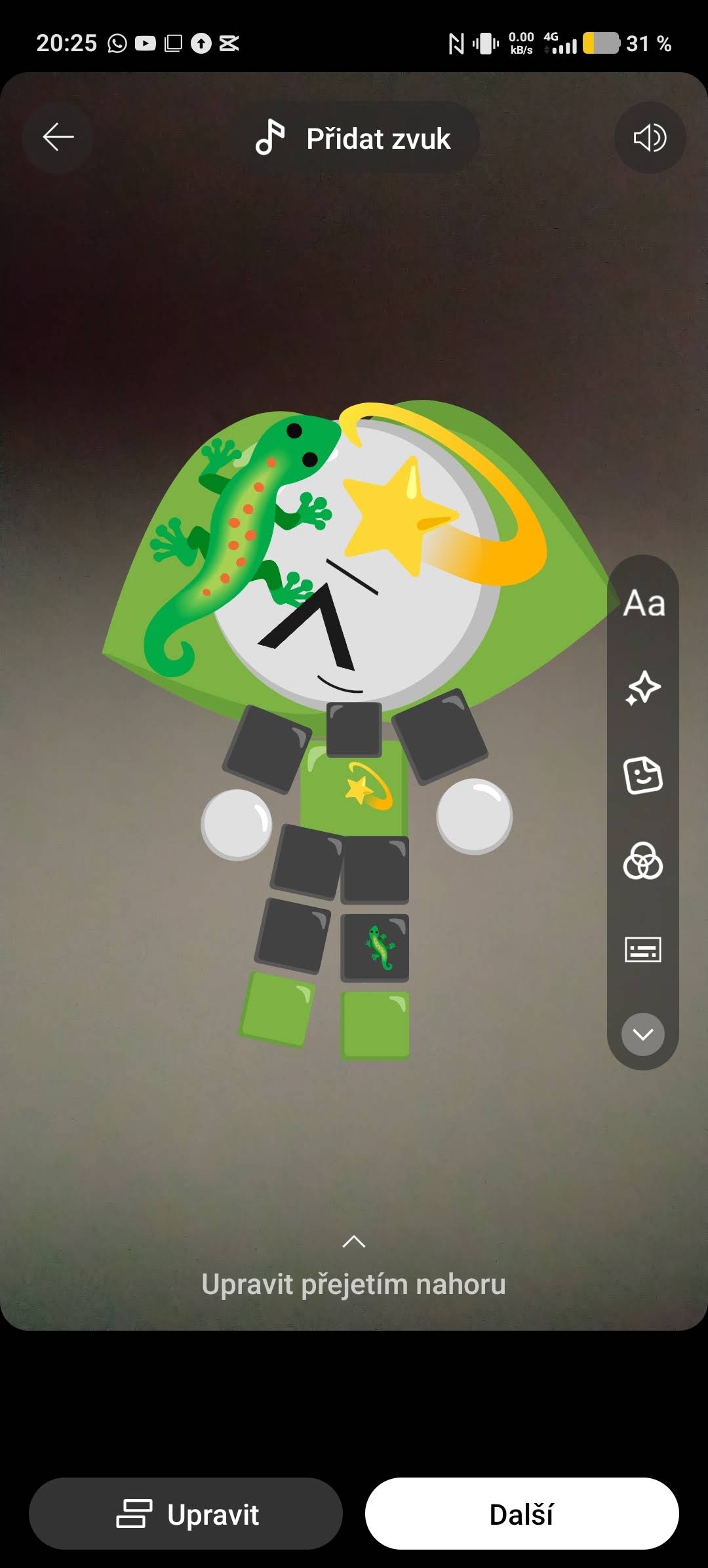The width and height of the screenshot is (708, 1568).
Task: Open the captions tool
Action: tap(643, 949)
